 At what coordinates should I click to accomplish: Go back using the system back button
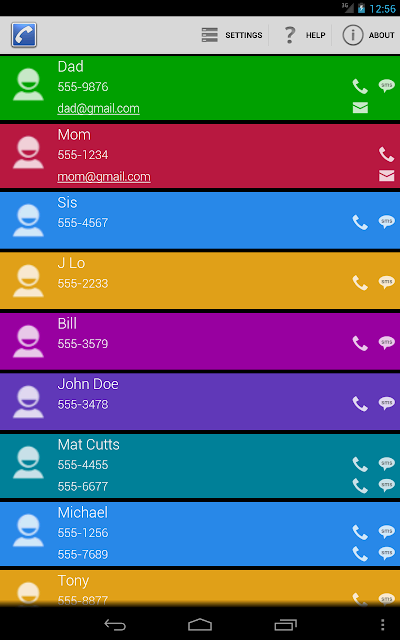(115, 624)
